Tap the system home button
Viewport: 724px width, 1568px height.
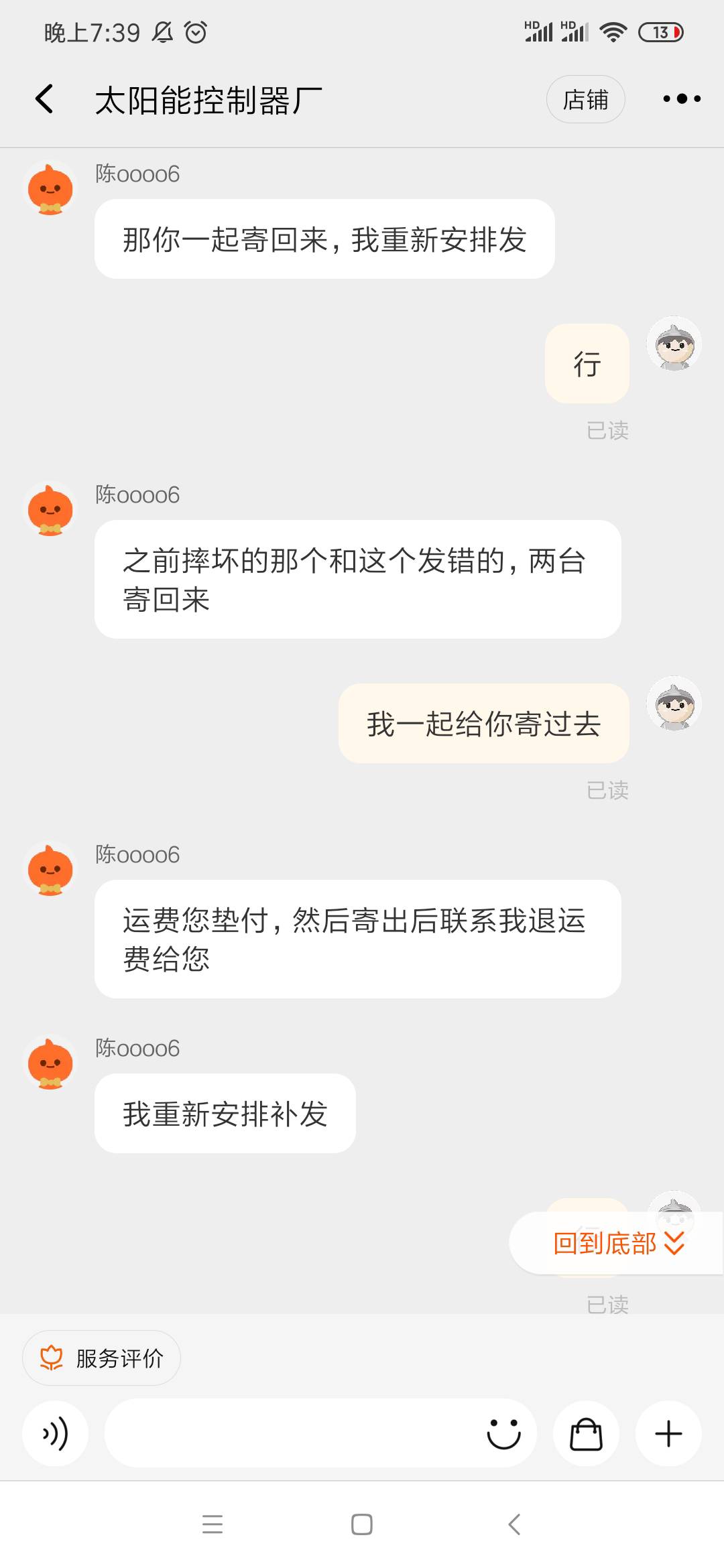(x=362, y=1524)
